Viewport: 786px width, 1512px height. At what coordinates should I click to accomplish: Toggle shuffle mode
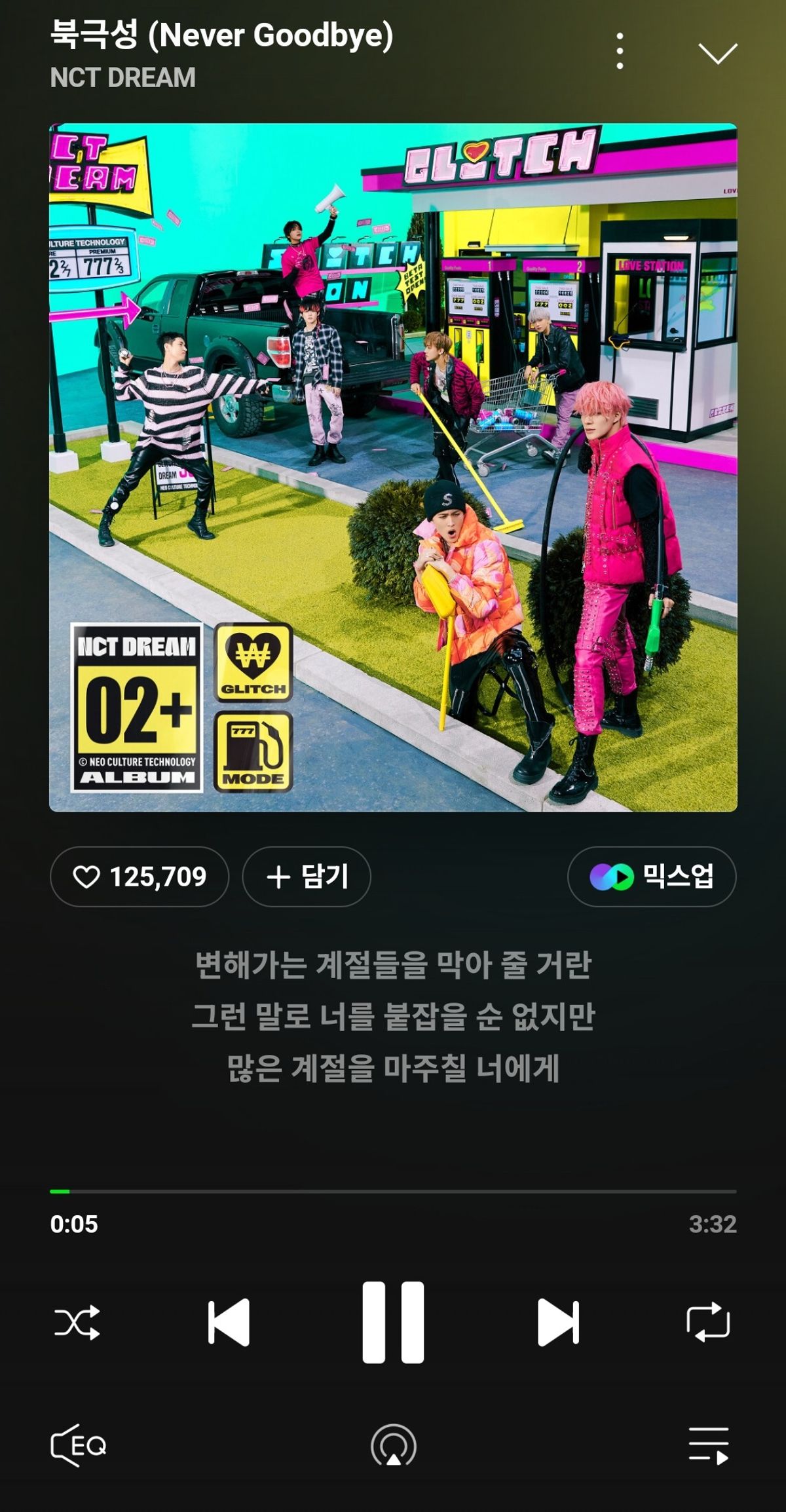[77, 1322]
